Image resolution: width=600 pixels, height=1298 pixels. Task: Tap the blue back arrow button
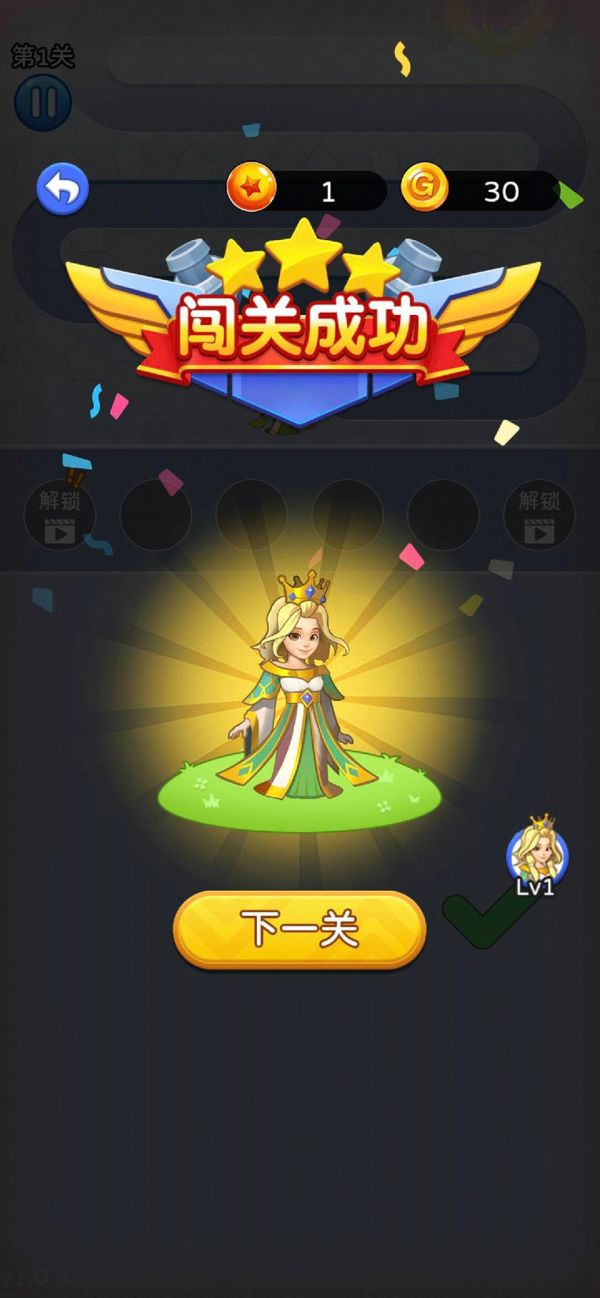[x=63, y=189]
